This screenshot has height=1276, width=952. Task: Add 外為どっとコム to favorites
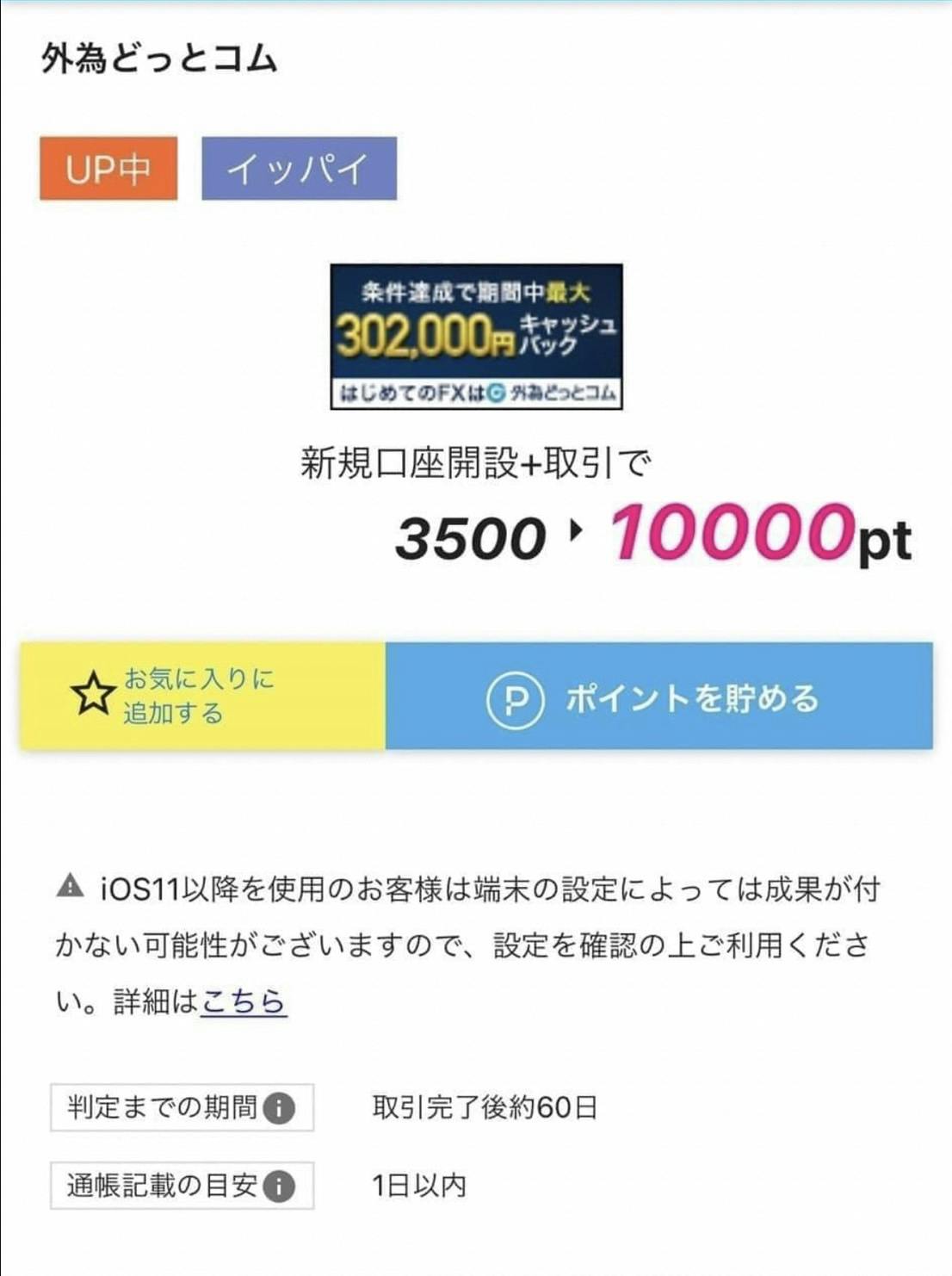tap(202, 696)
